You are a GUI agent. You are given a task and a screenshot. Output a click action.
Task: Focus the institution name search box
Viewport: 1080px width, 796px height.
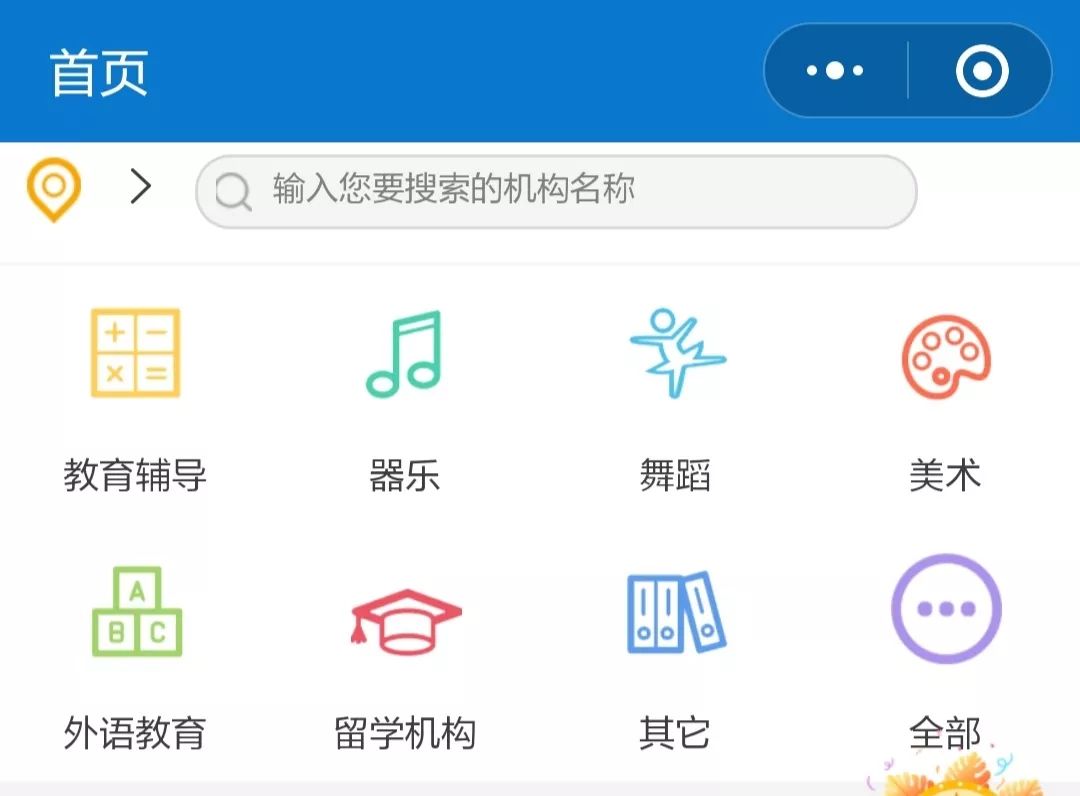[x=556, y=191]
